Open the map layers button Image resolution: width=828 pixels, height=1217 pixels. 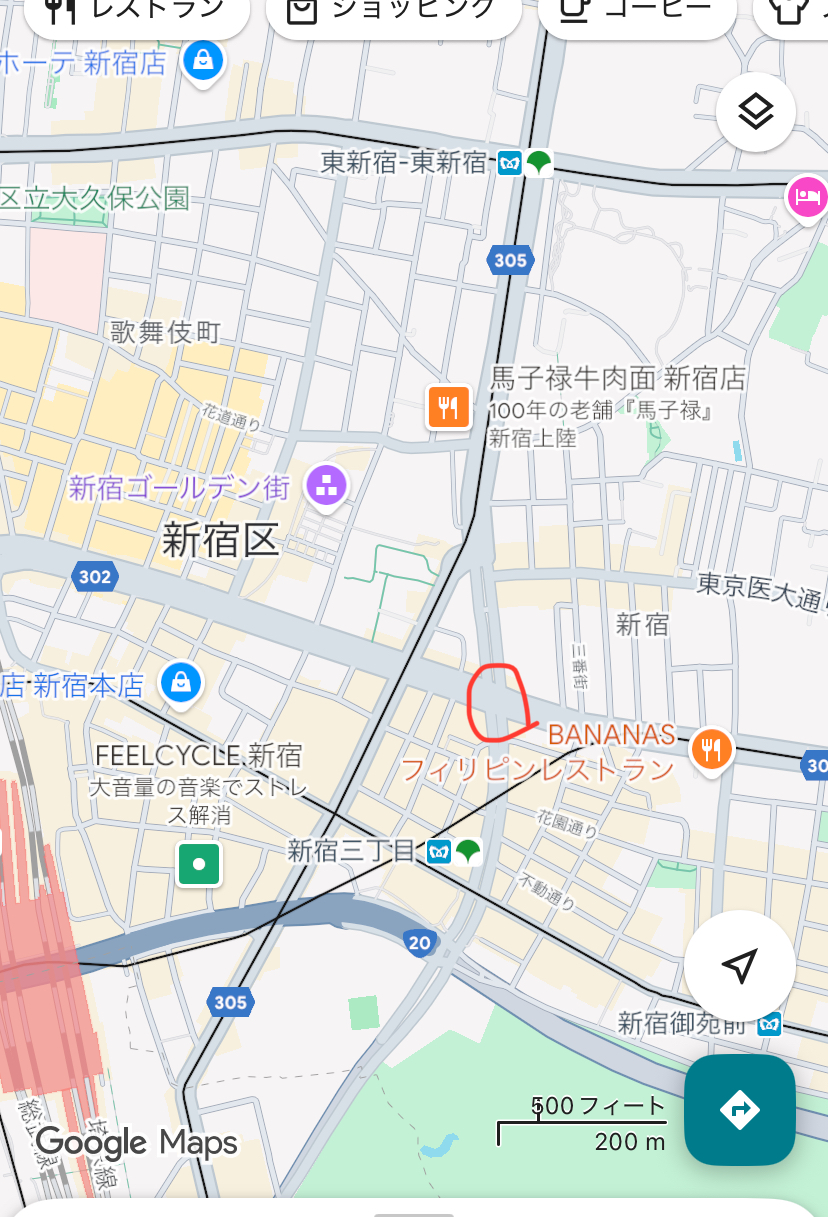756,112
